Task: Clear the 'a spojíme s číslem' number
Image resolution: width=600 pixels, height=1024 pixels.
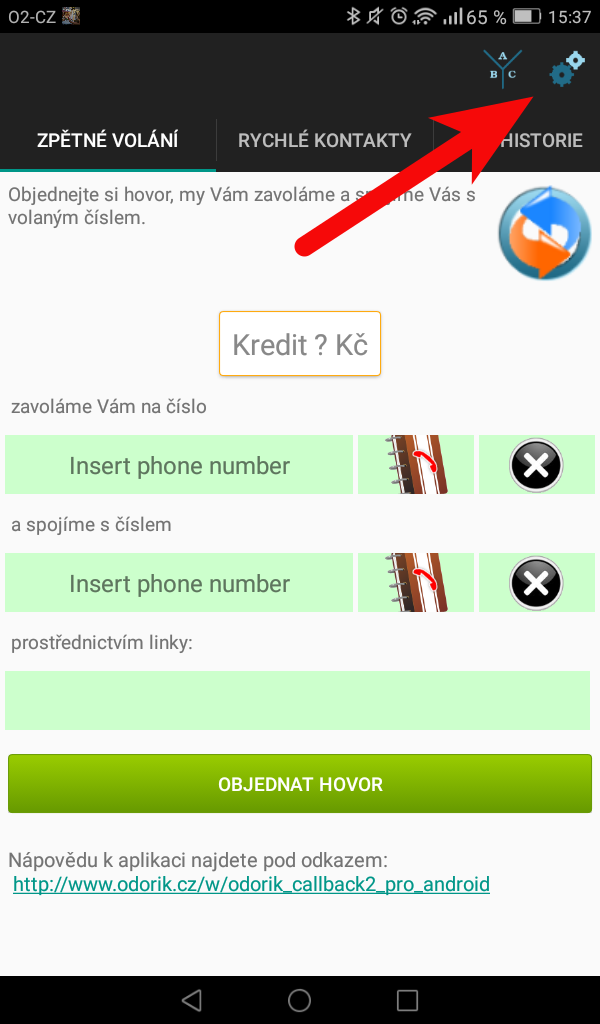Action: (x=536, y=583)
